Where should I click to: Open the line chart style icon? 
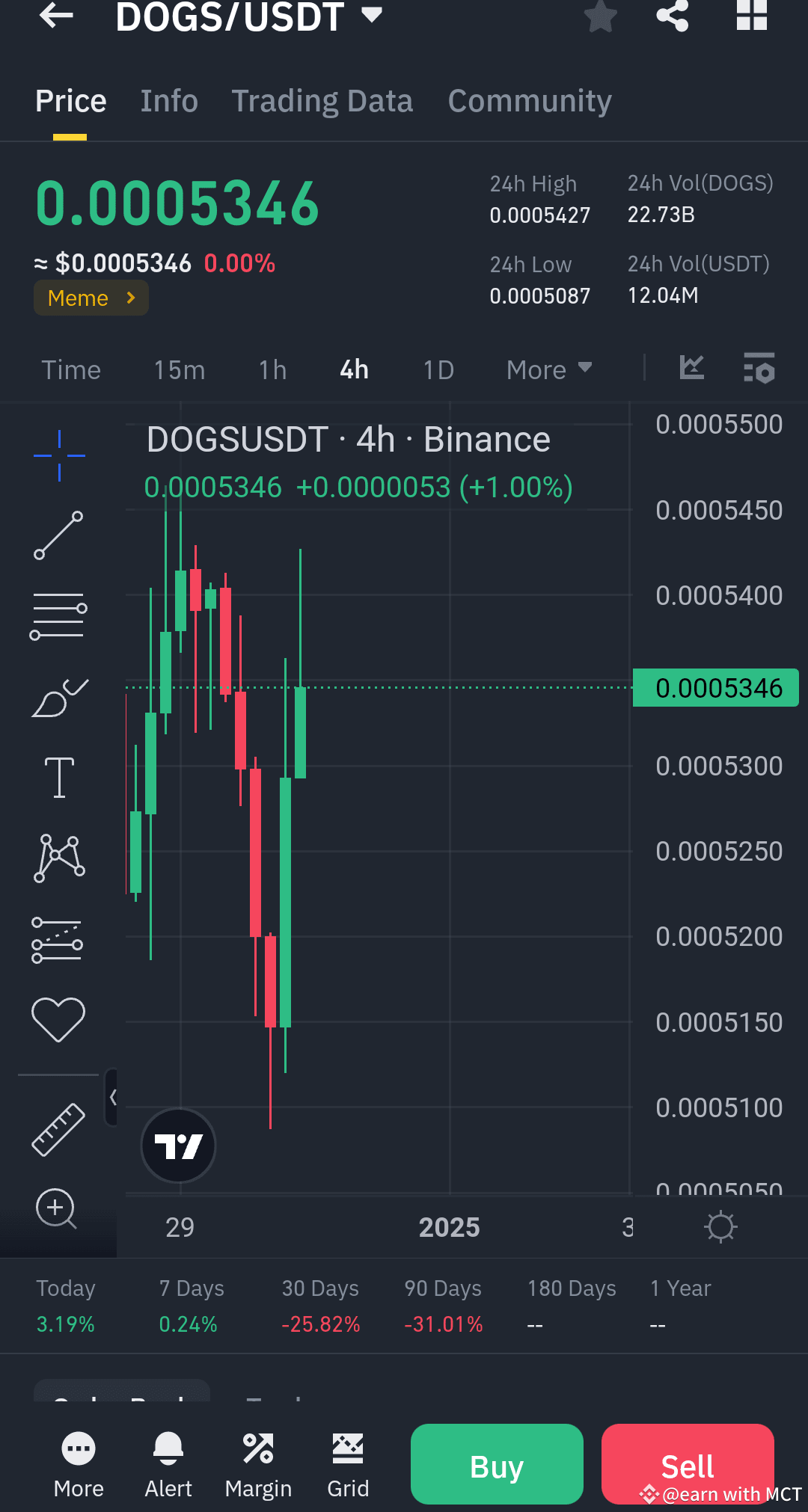[691, 368]
